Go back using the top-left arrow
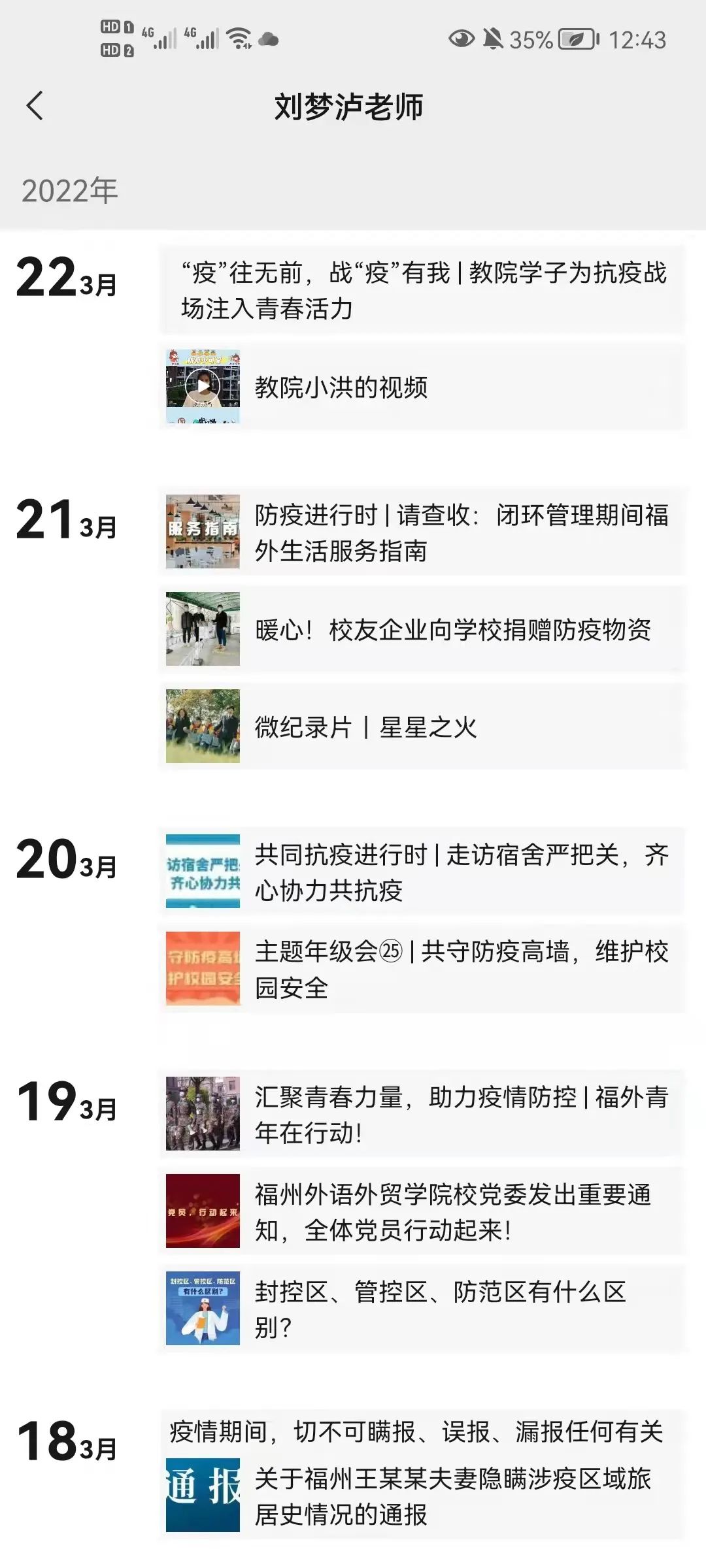The width and height of the screenshot is (706, 1568). coord(35,106)
